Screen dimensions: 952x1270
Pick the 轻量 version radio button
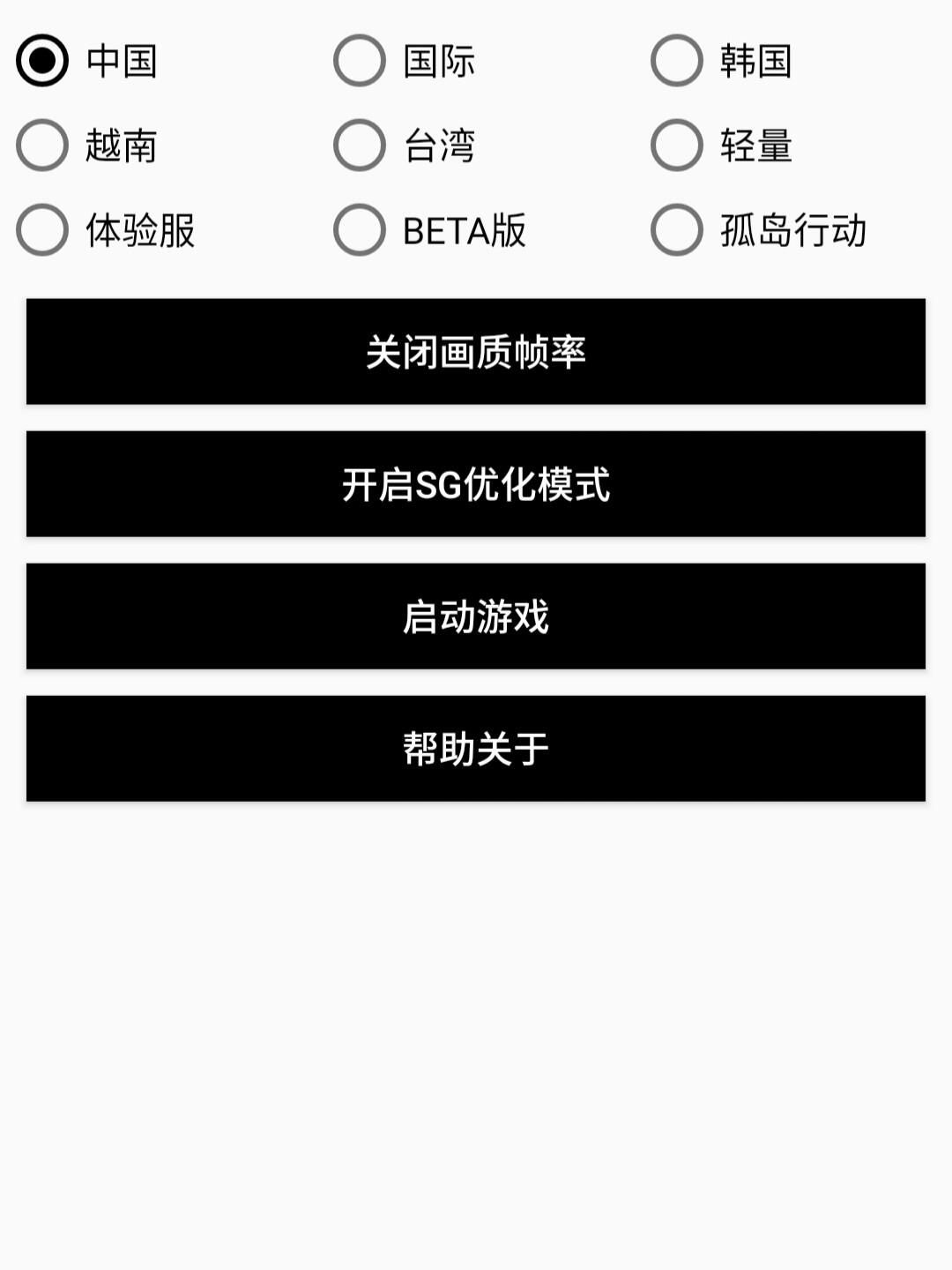674,146
